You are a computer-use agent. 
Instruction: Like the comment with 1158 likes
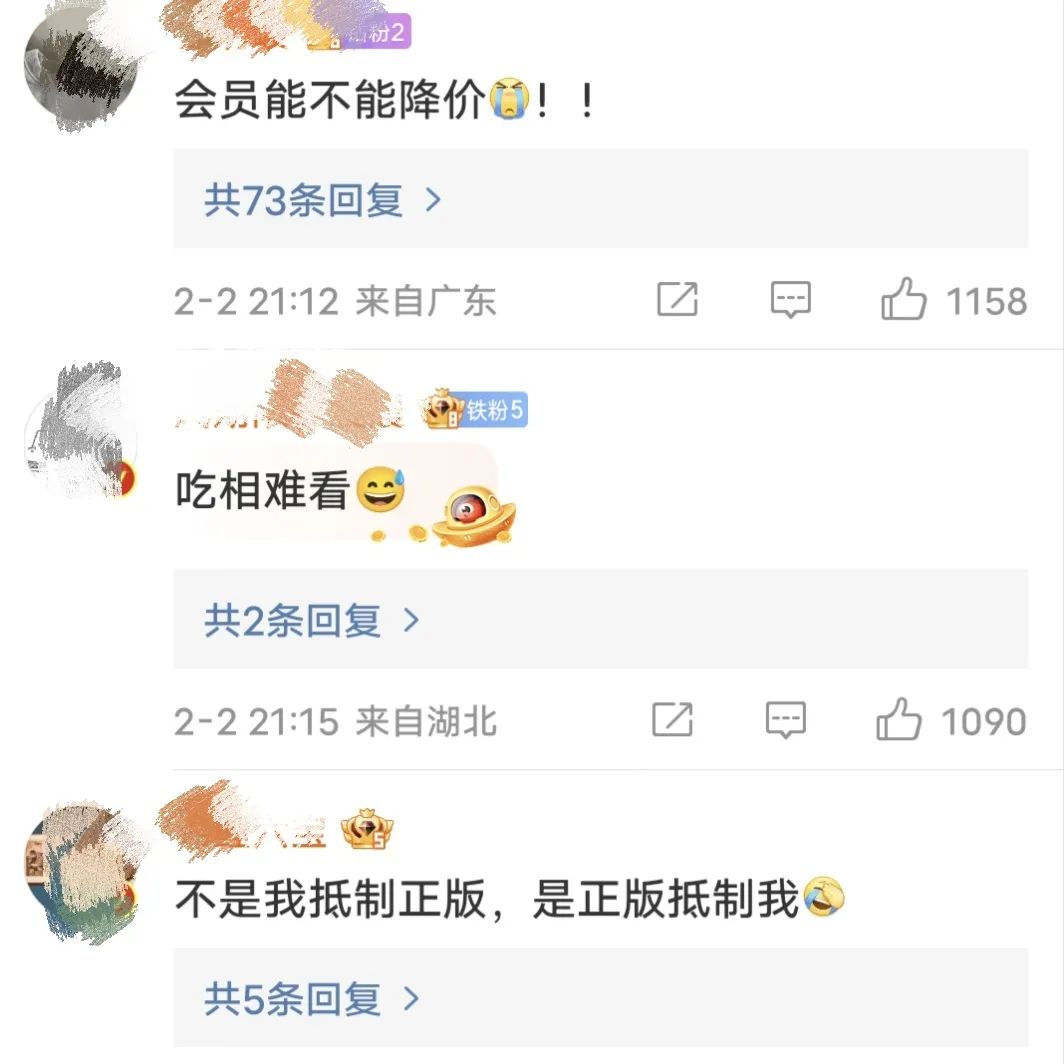pyautogui.click(x=903, y=300)
